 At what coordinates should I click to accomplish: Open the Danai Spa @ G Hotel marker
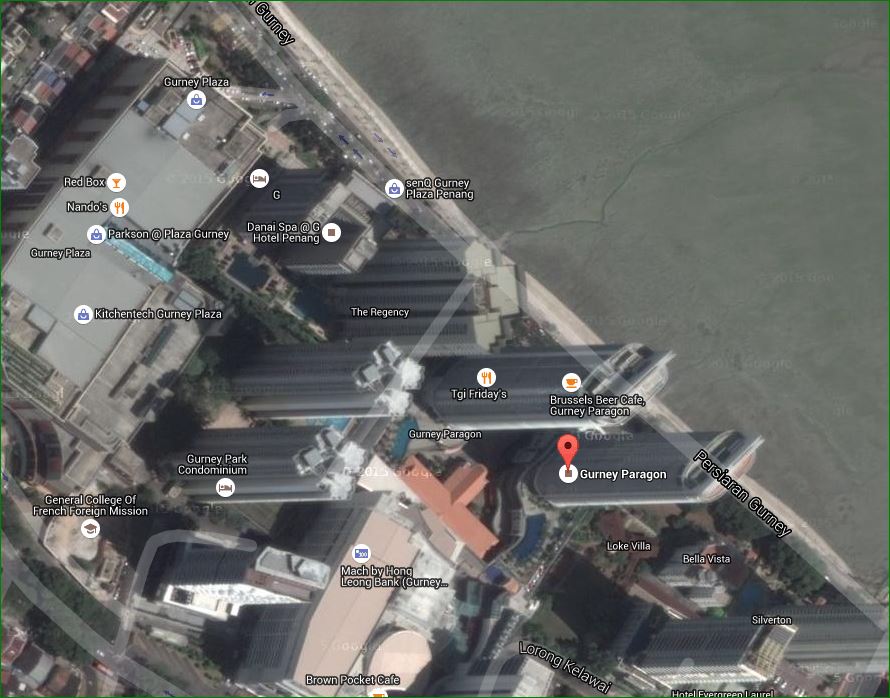(331, 232)
